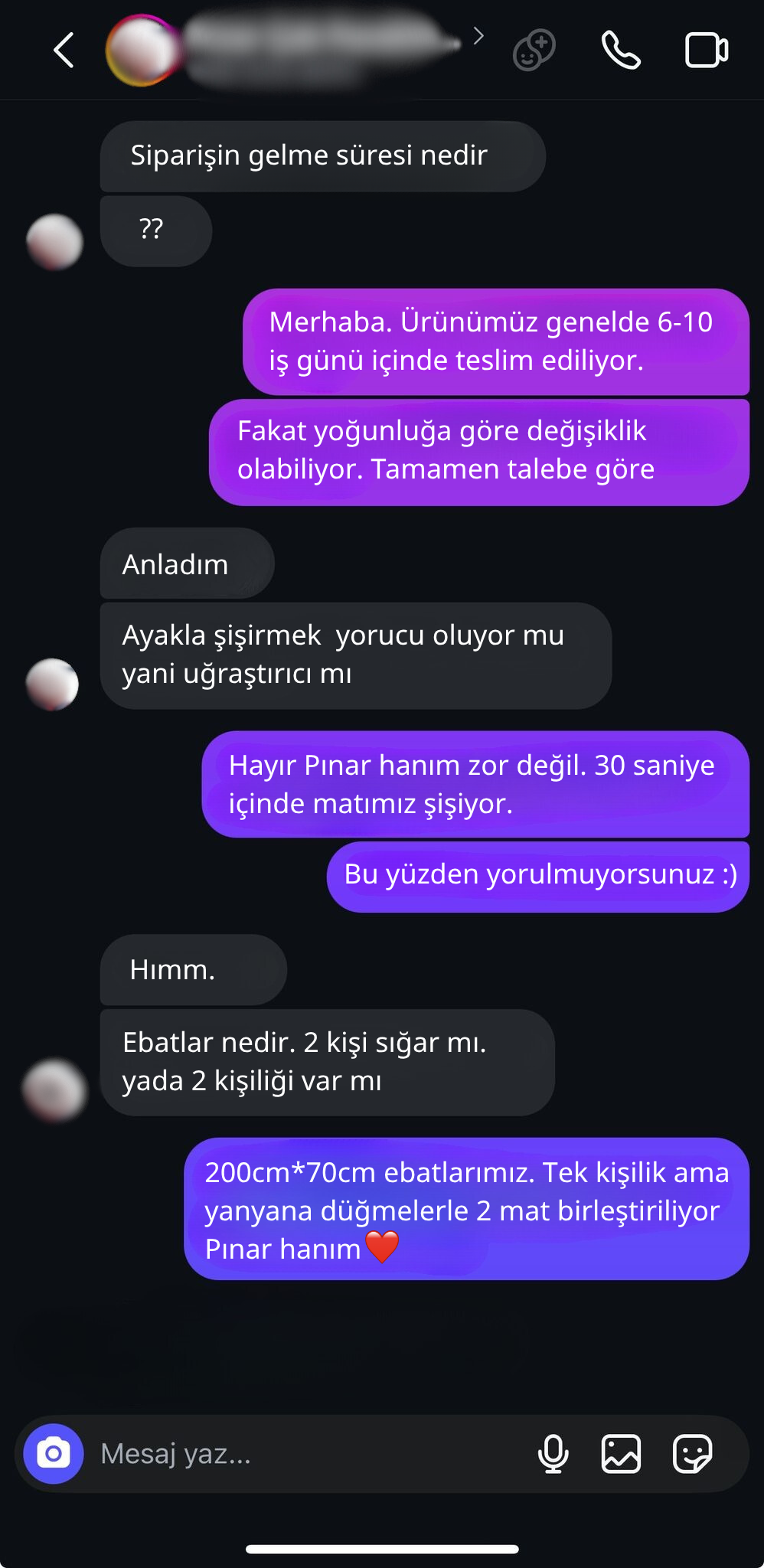Open the sticker picker

click(693, 1453)
